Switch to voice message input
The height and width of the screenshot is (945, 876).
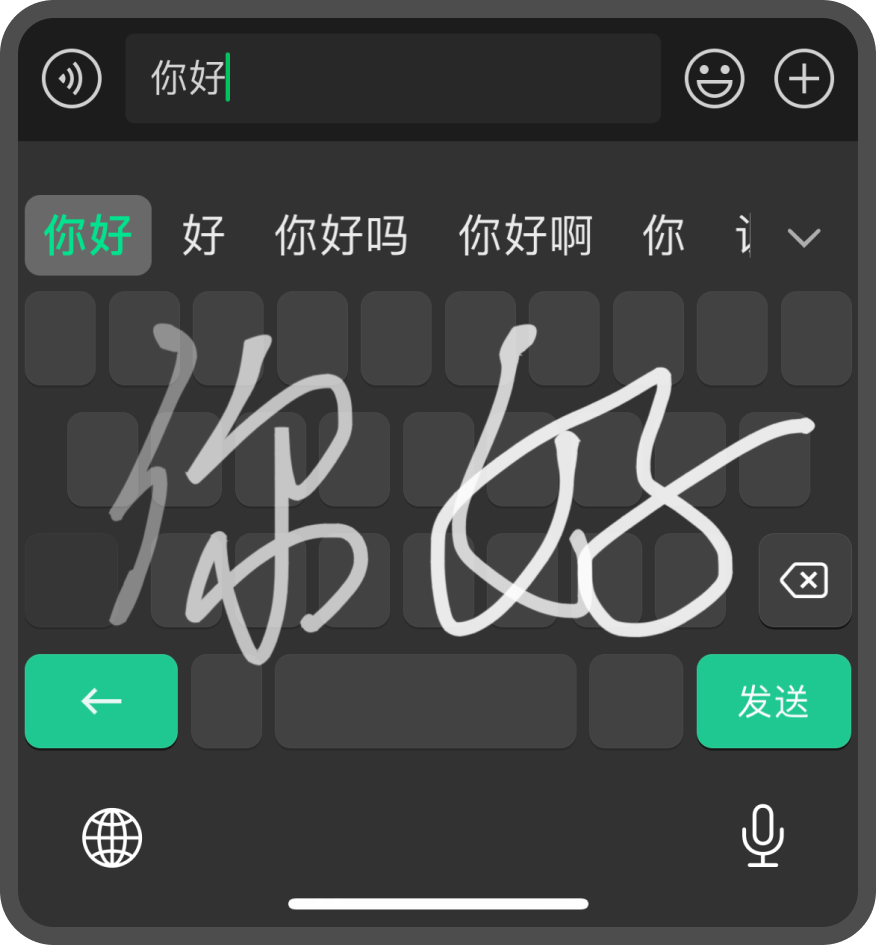click(x=72, y=78)
